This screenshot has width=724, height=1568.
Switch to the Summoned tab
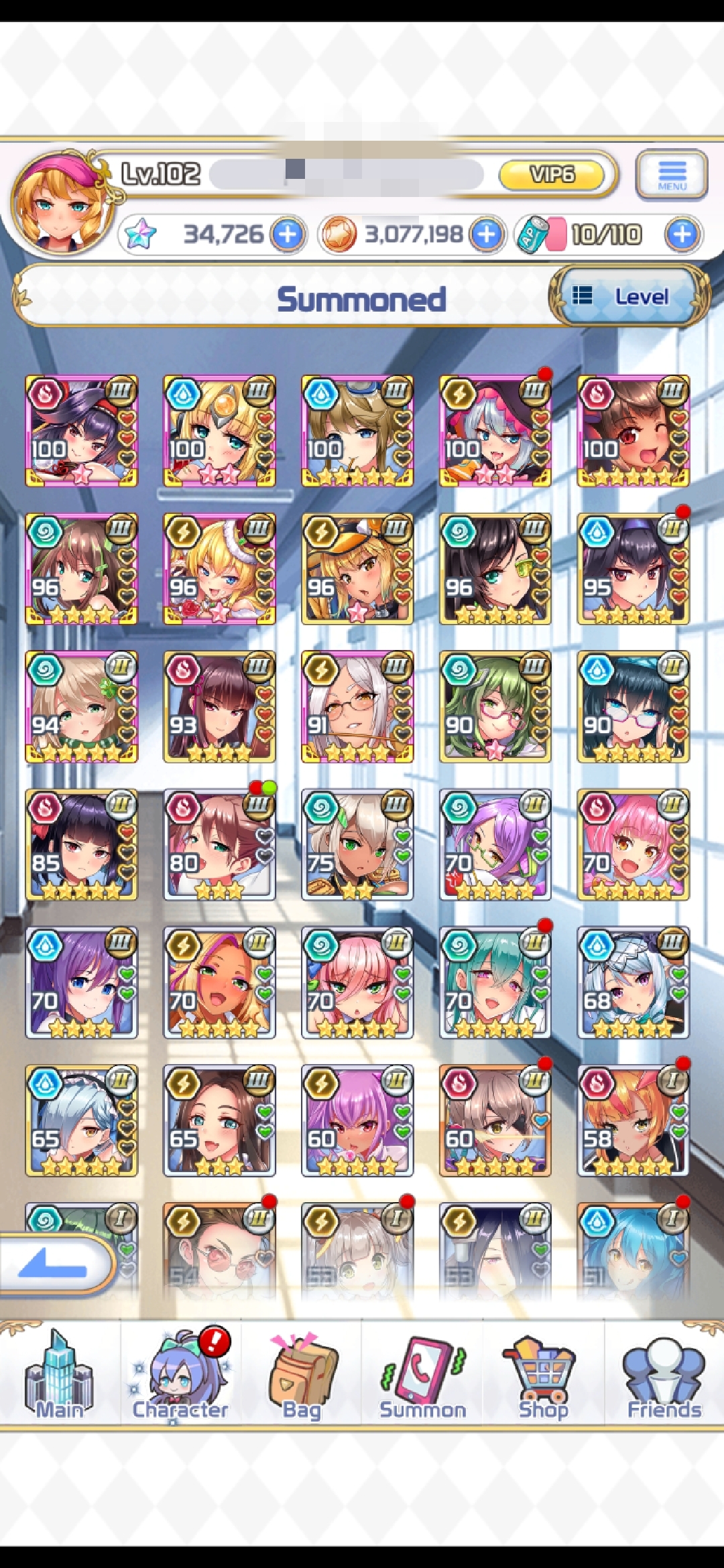(362, 298)
